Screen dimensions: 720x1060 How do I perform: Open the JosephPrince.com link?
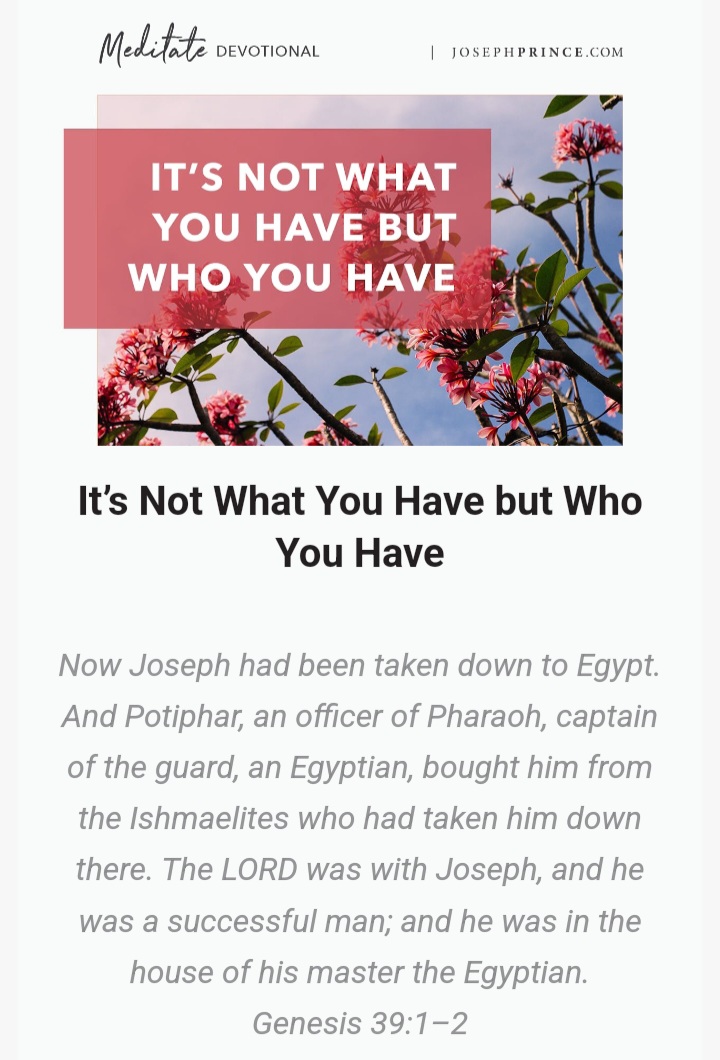(537, 52)
